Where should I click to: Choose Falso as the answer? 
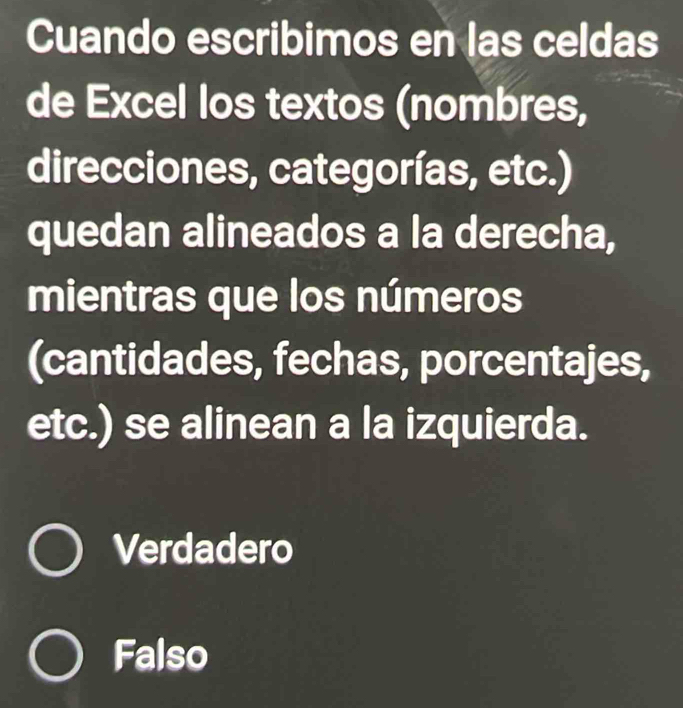point(58,657)
